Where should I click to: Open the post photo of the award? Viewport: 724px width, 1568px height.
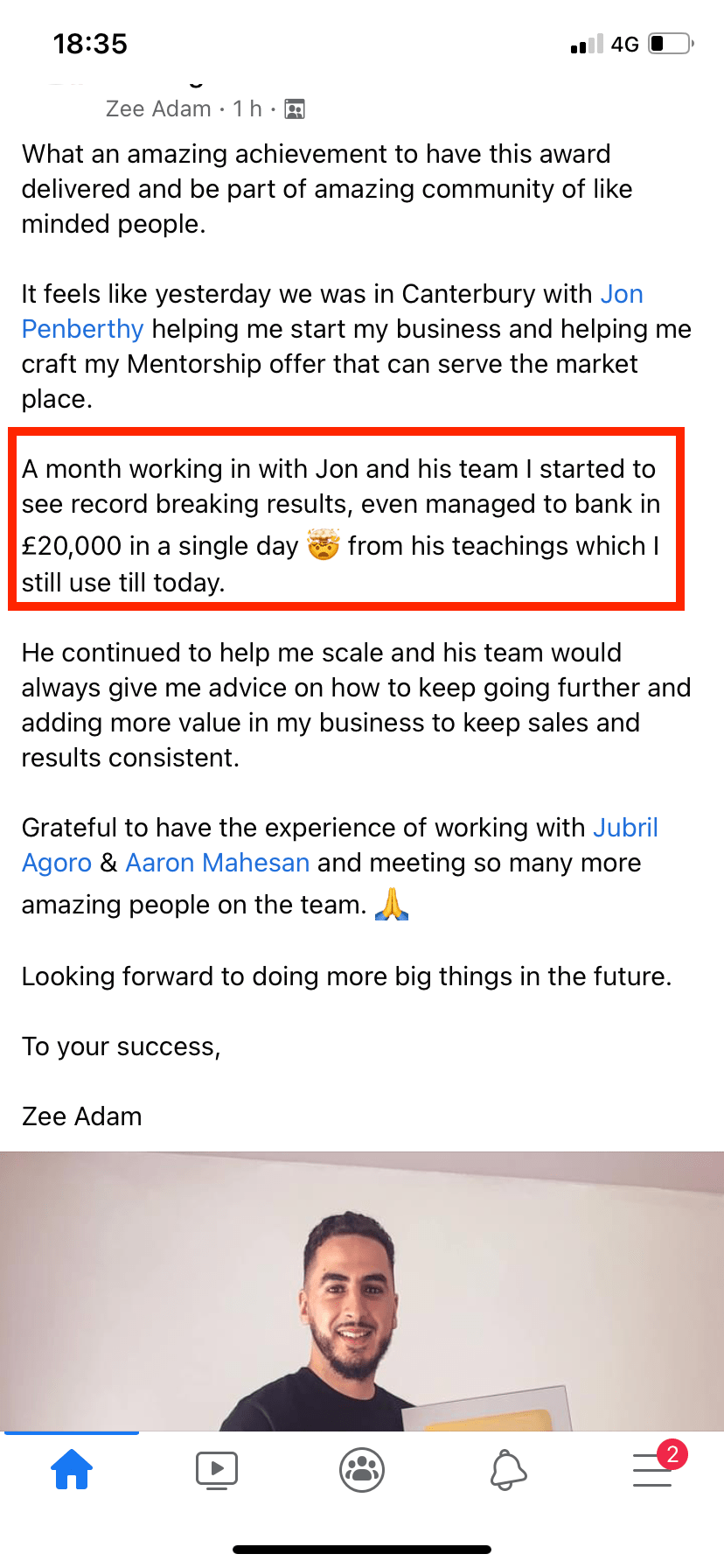tap(362, 1291)
